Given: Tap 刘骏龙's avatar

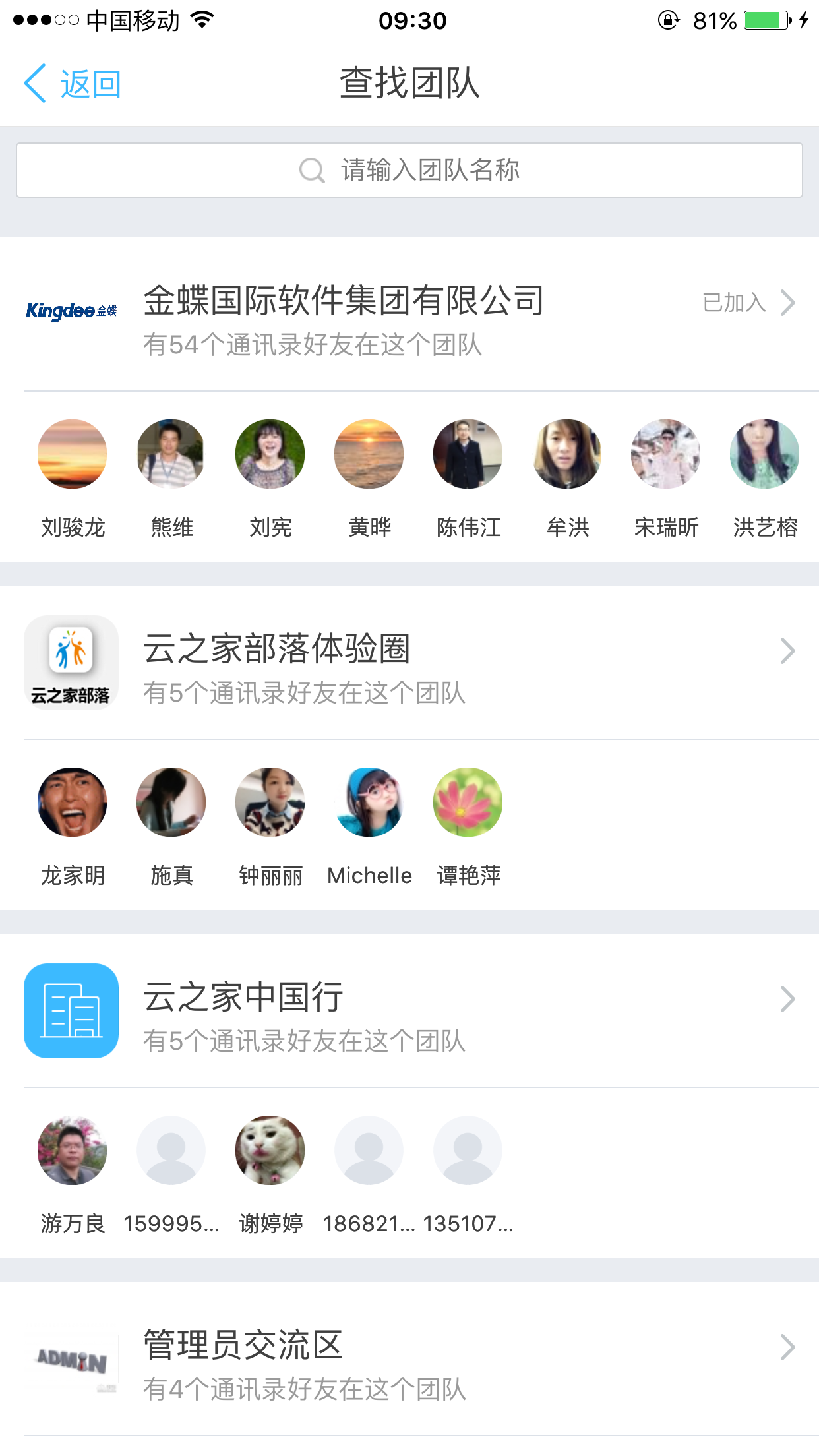Looking at the screenshot, I should point(73,454).
